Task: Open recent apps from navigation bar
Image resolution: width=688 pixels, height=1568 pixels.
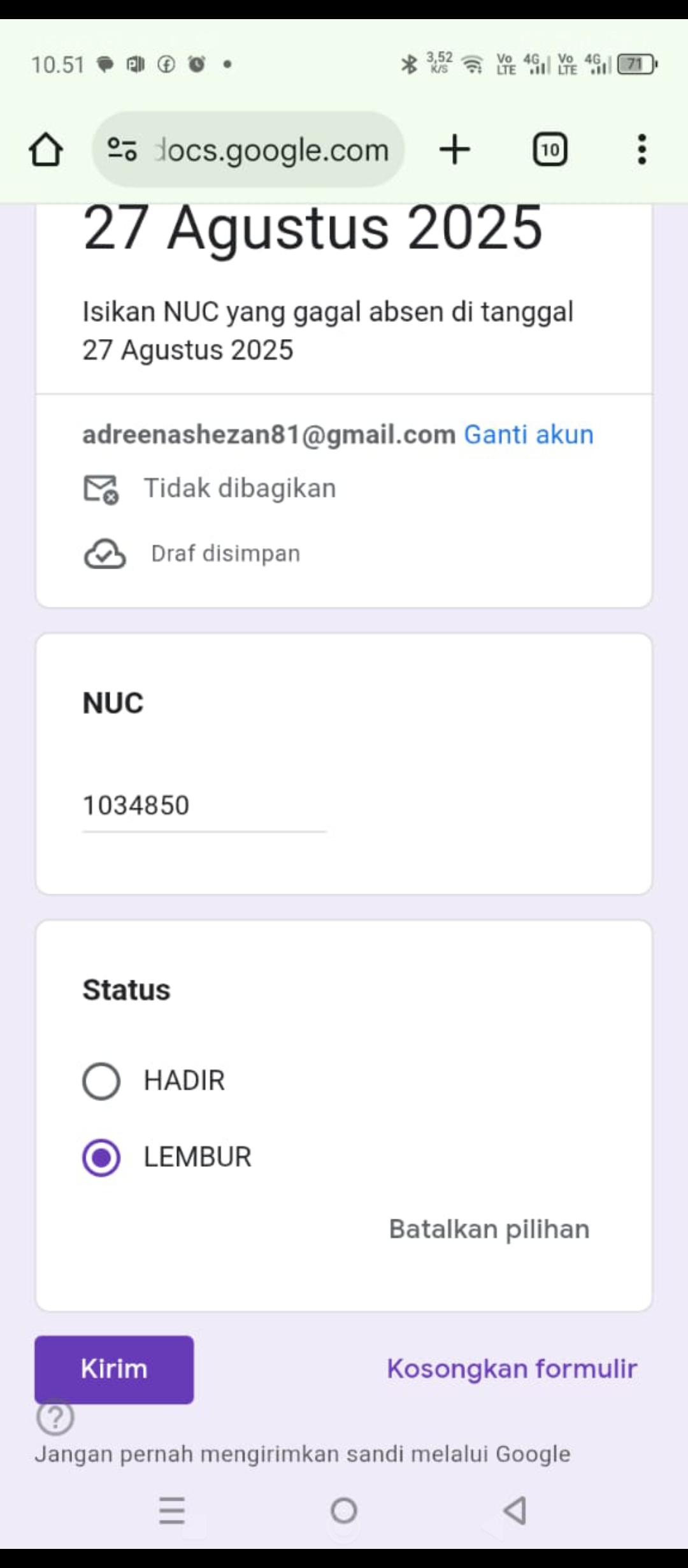Action: [172, 1510]
